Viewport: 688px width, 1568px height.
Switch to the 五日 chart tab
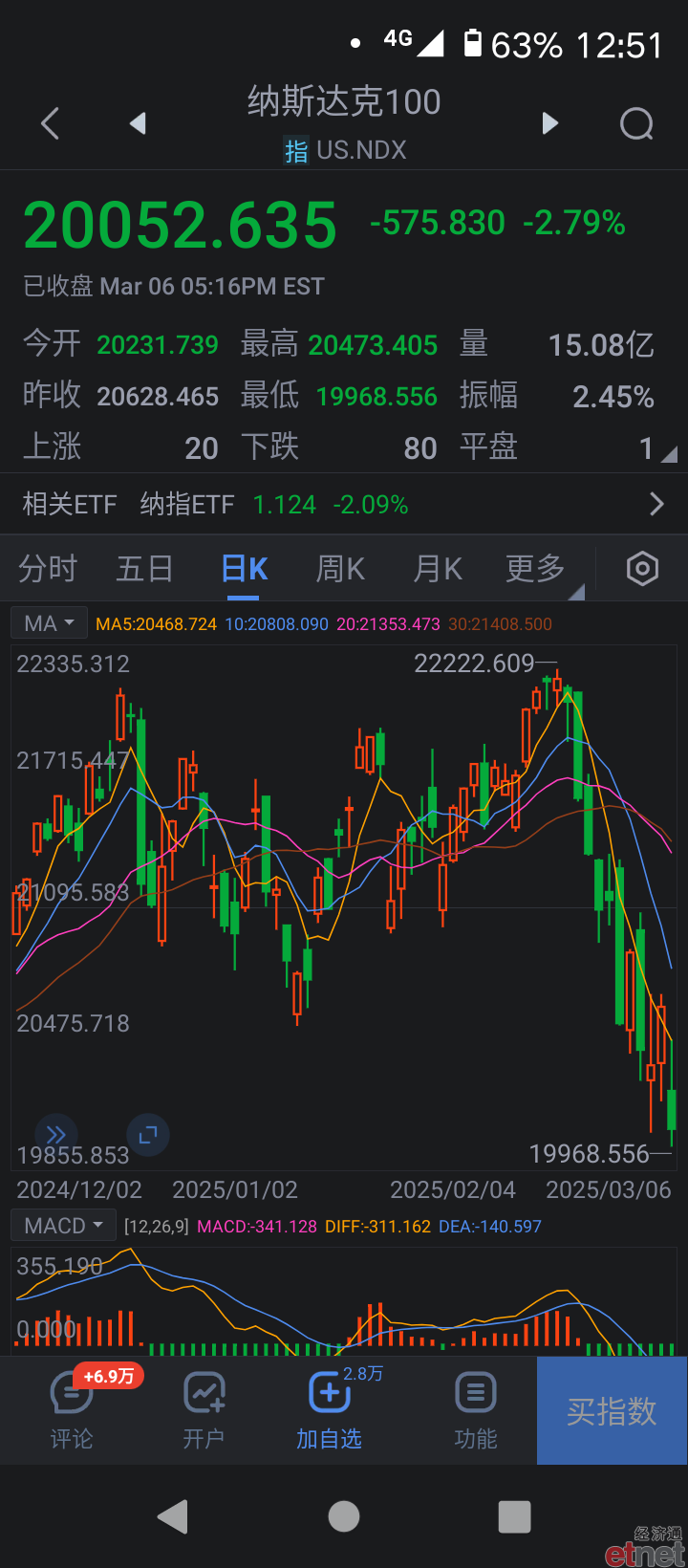[145, 569]
